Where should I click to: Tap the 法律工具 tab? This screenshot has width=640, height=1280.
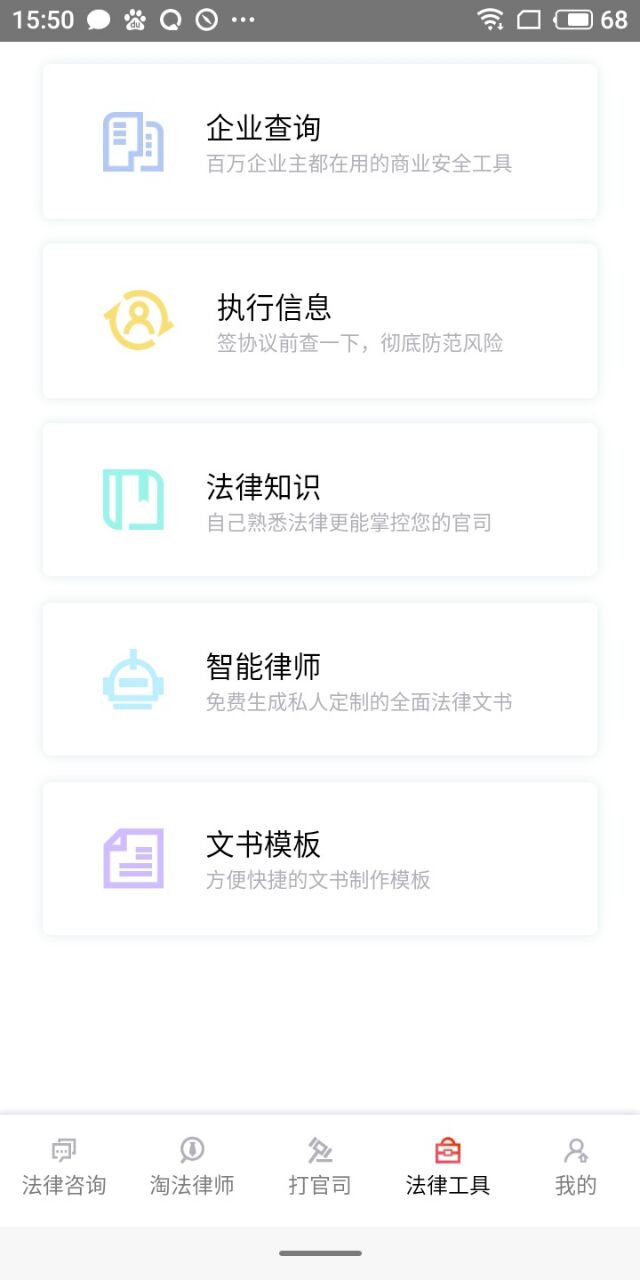pyautogui.click(x=448, y=1167)
